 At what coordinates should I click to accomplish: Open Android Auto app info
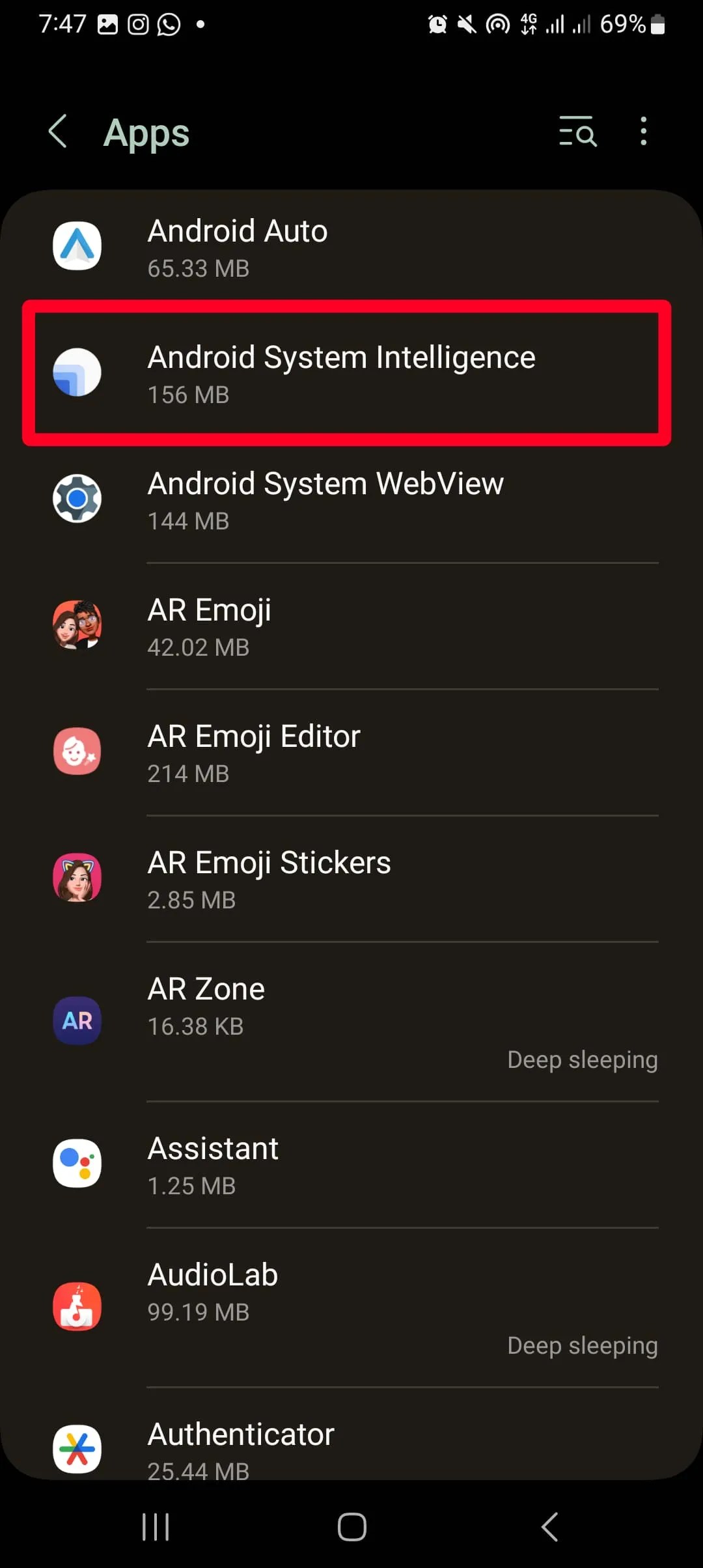[351, 248]
